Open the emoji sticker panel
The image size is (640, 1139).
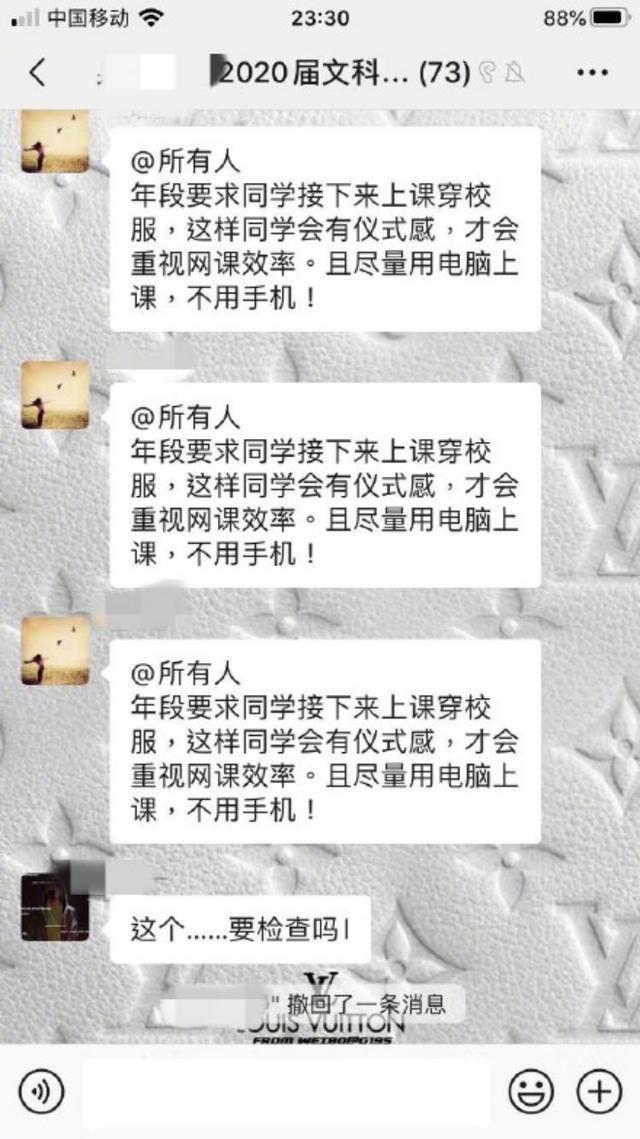point(530,1091)
